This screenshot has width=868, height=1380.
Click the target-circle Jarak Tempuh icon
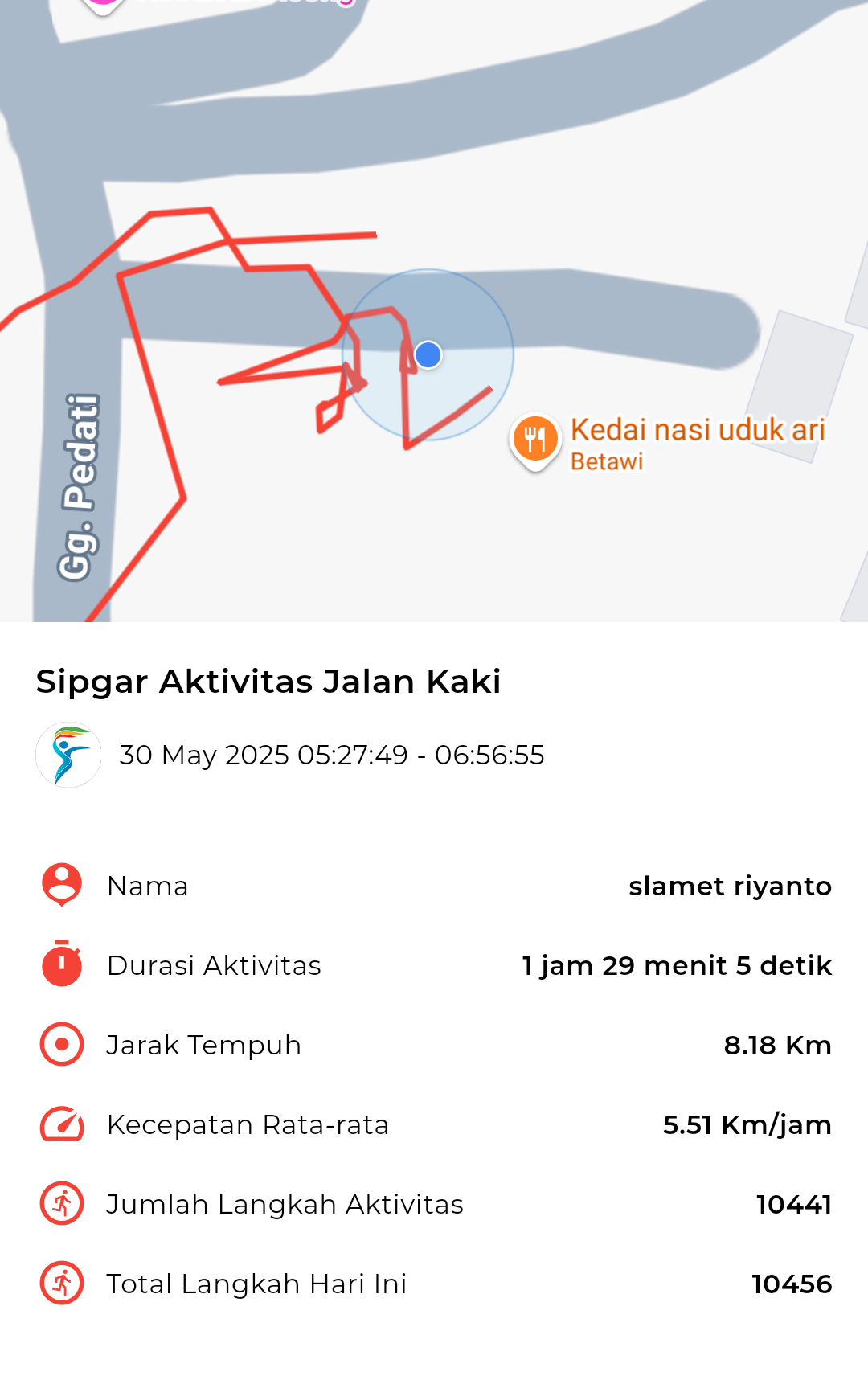(60, 1045)
